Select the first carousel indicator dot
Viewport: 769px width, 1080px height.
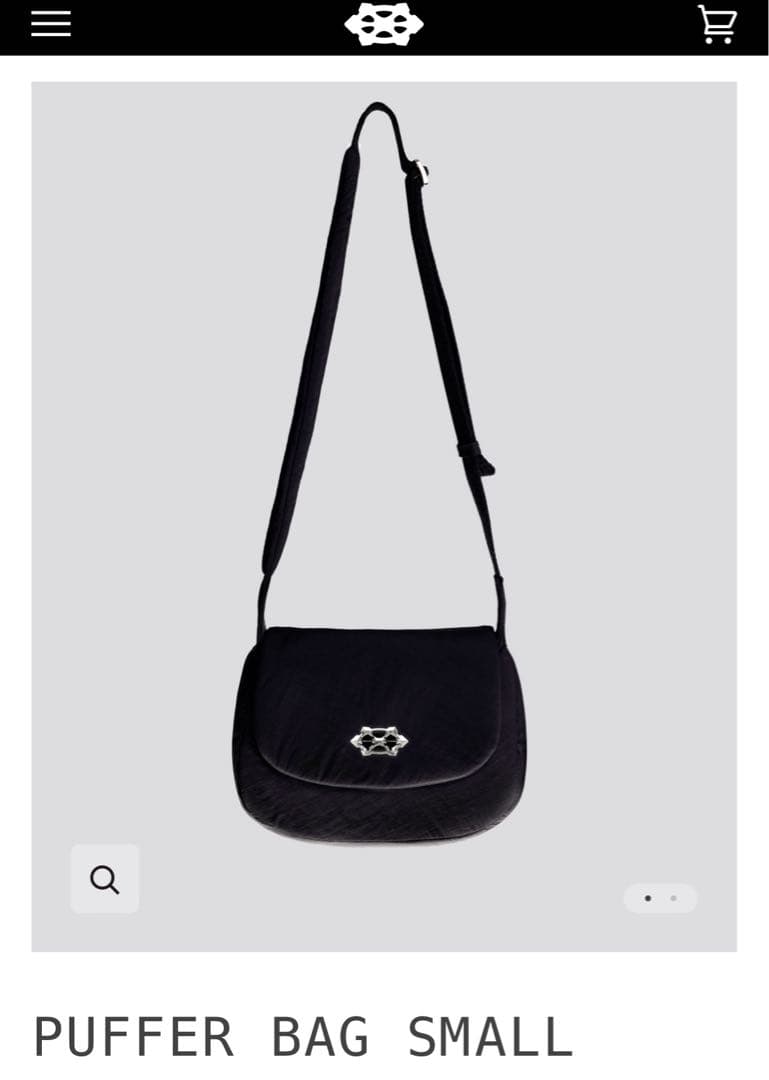pyautogui.click(x=648, y=898)
